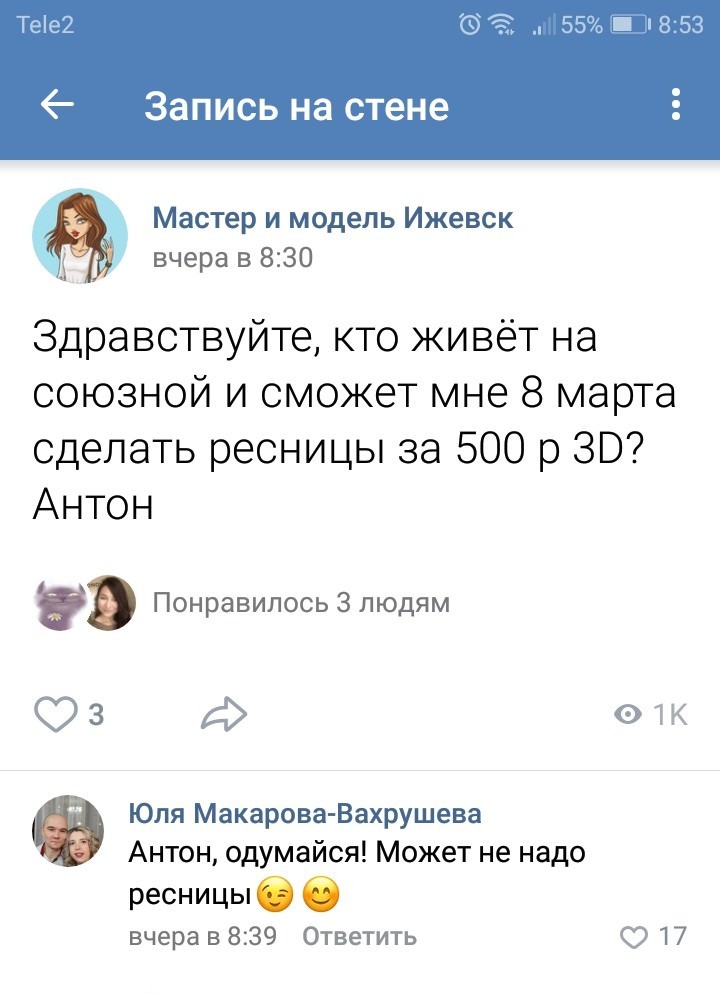Share the post using arrow icon

pos(224,714)
